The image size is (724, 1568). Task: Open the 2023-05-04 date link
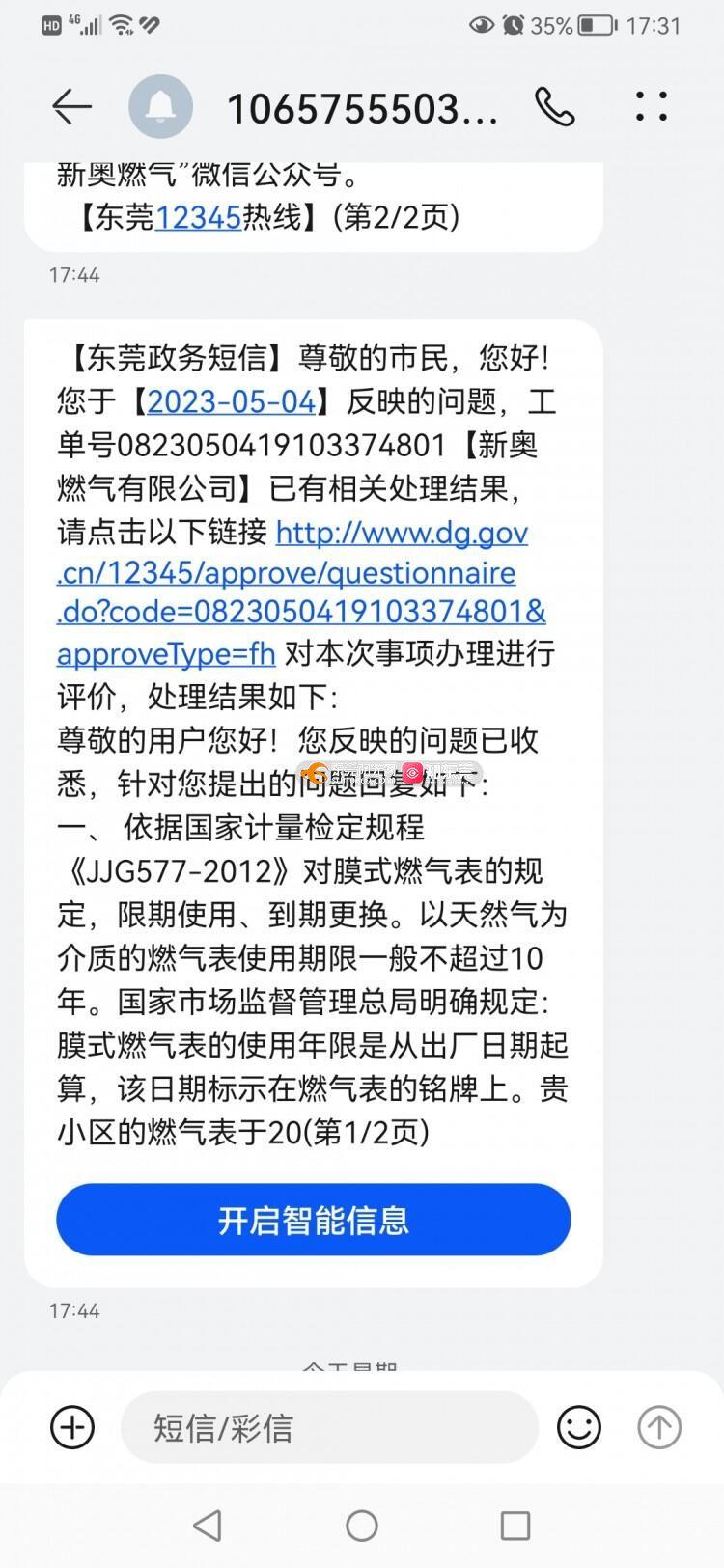[232, 401]
